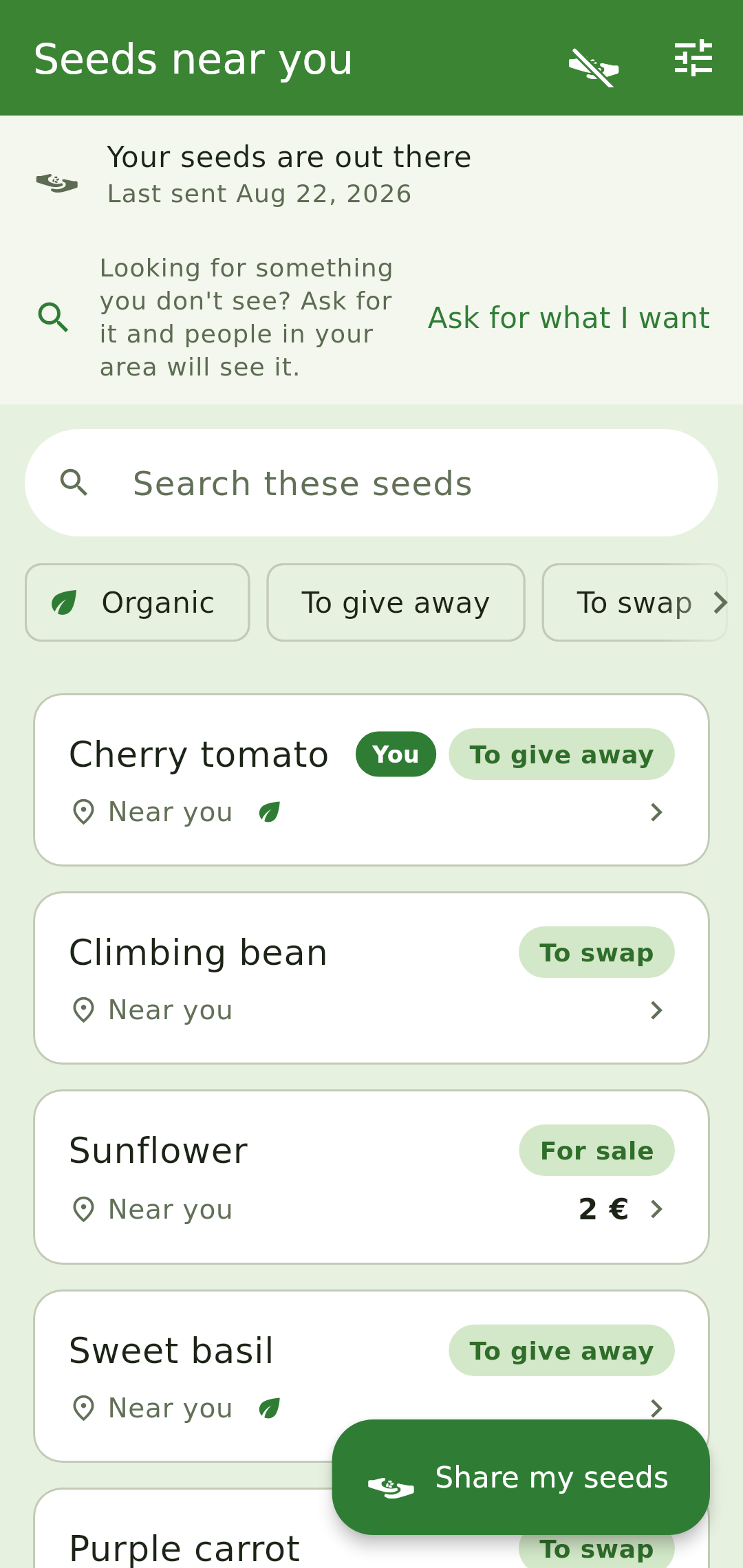Tap the Share my seeds button
This screenshot has height=1568, width=743.
pos(521,1477)
